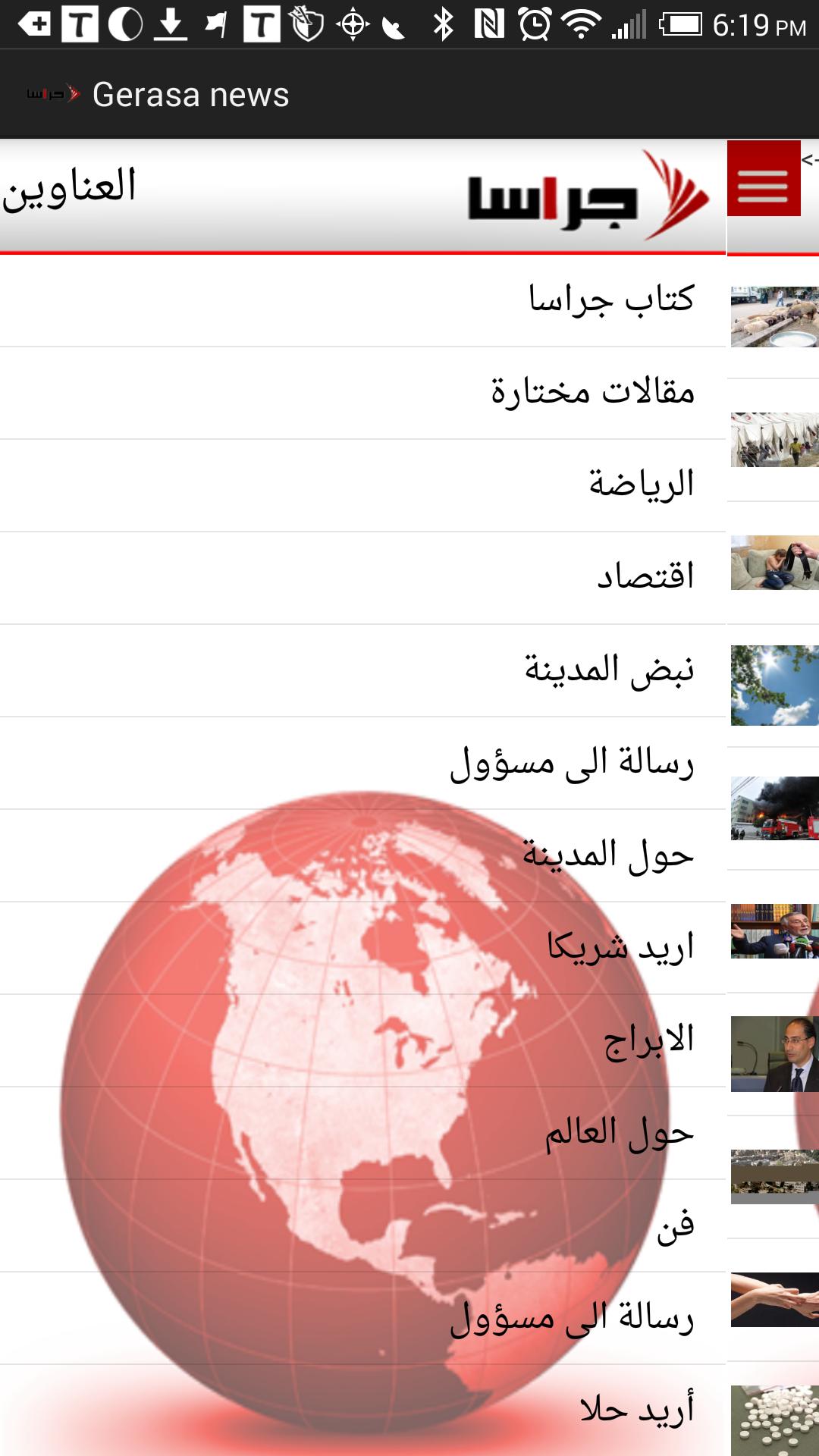This screenshot has width=819, height=1456.
Task: Go to نبض المدينة section
Action: [609, 670]
